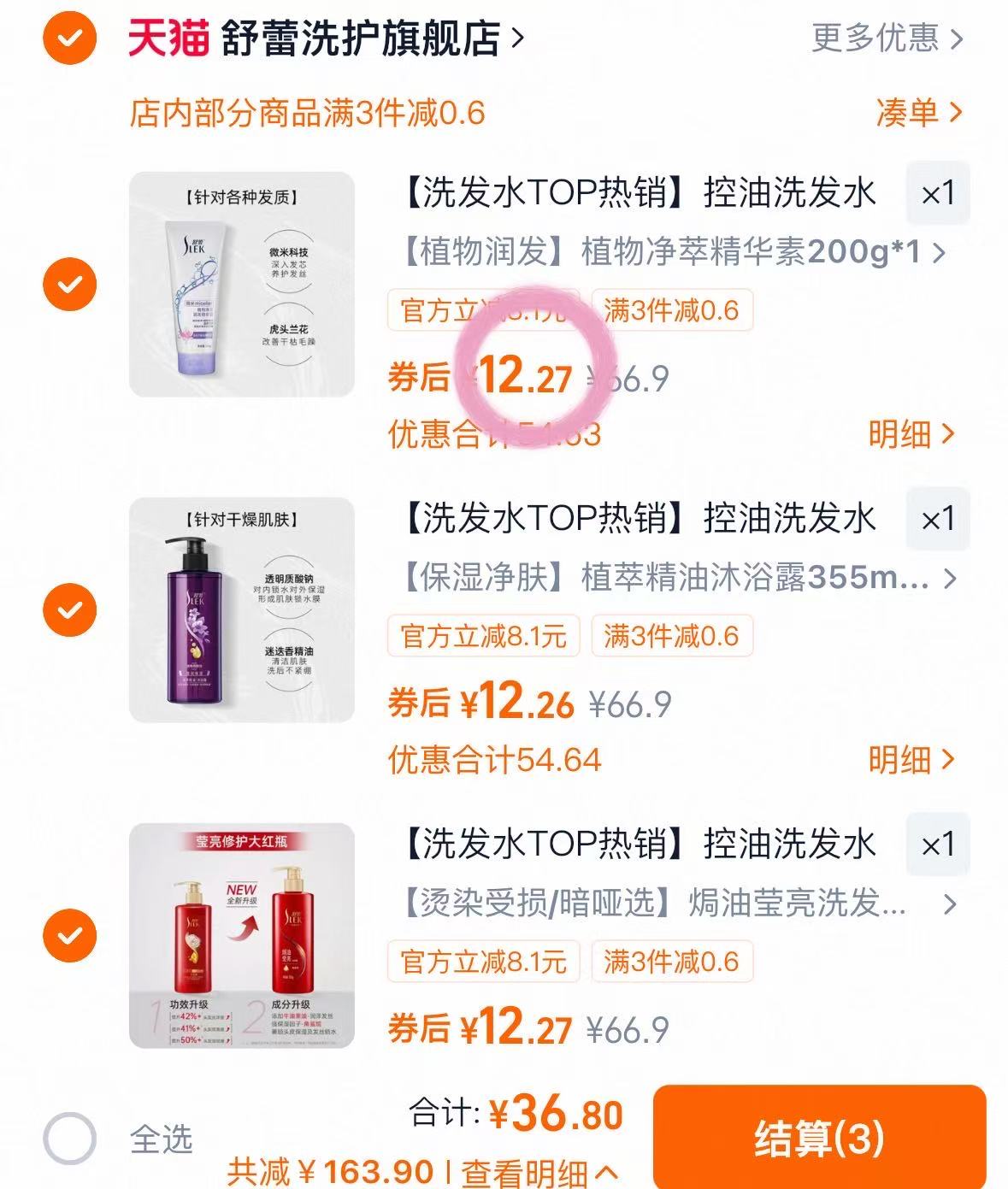The height and width of the screenshot is (1189, 1008).
Task: Click the 官方立减8.1元 tag on the third item
Action: click(483, 961)
